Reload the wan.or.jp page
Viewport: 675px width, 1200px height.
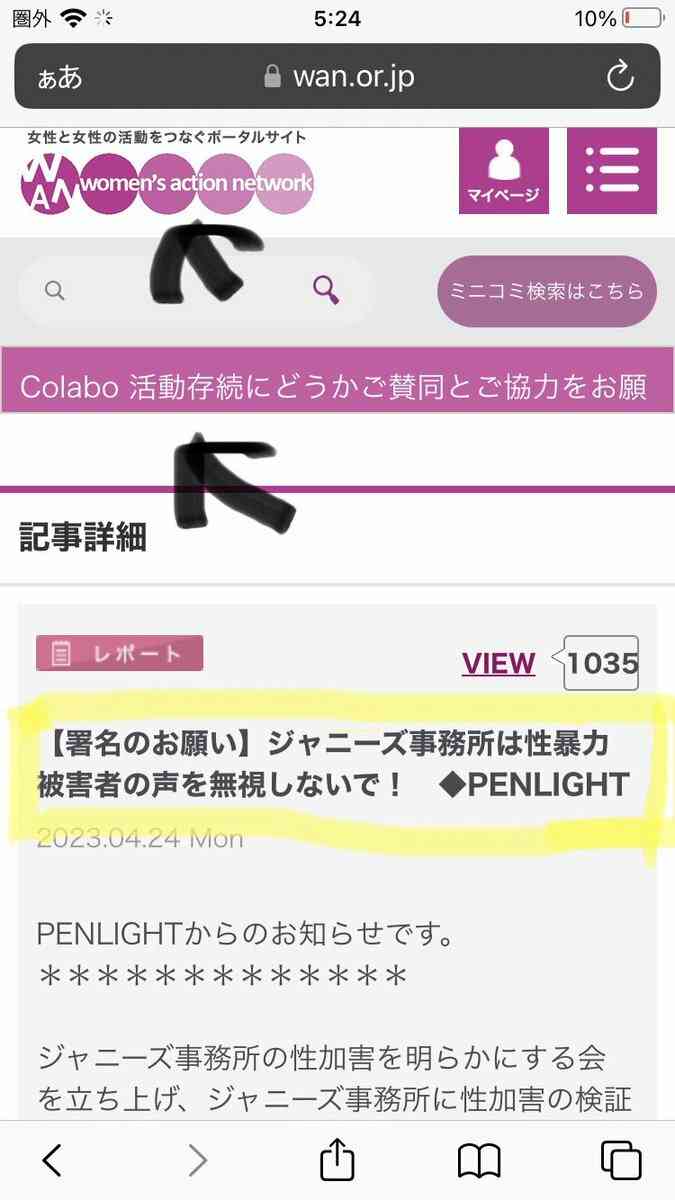(620, 76)
